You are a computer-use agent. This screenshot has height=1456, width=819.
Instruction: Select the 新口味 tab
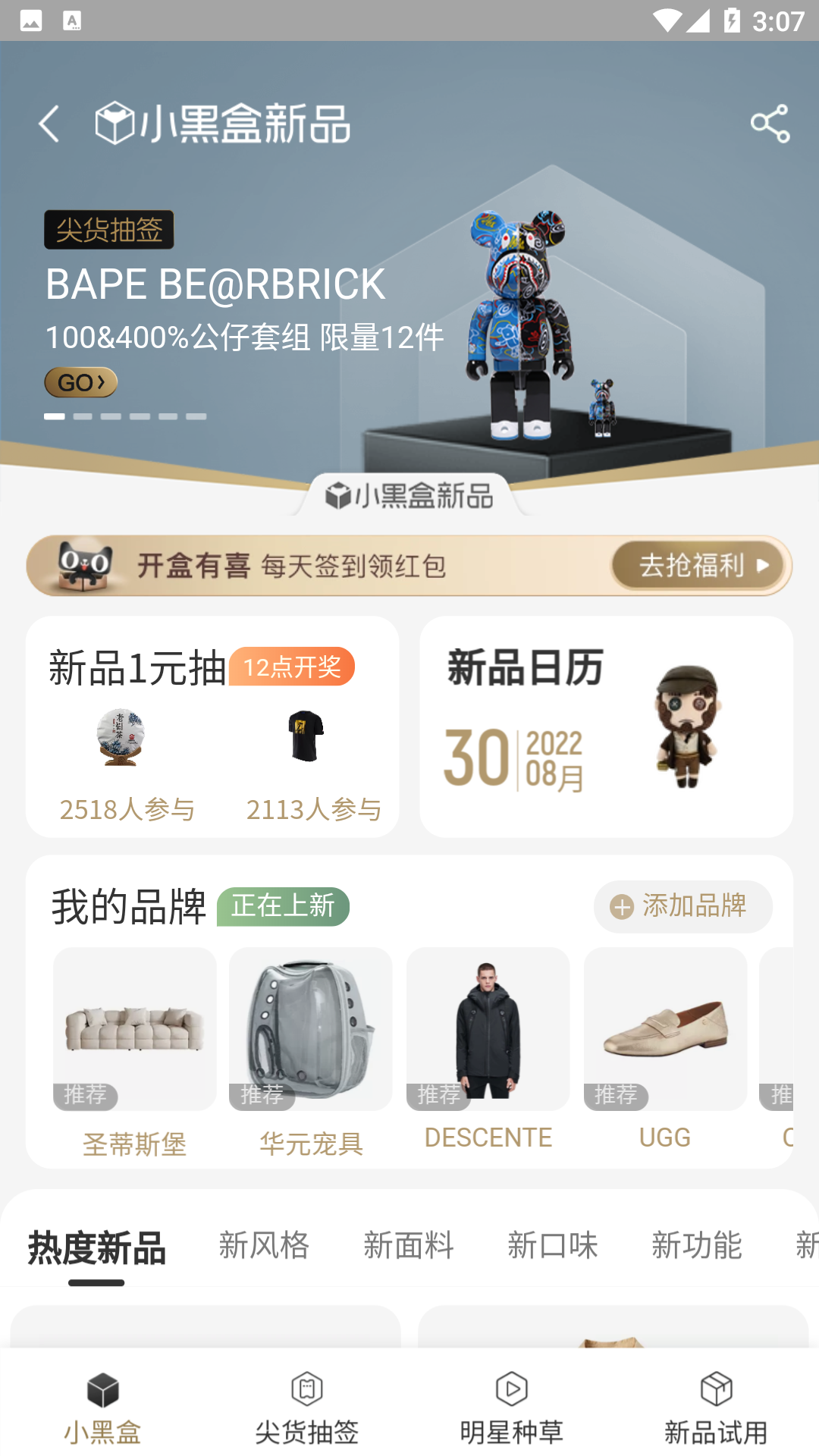click(x=552, y=1246)
